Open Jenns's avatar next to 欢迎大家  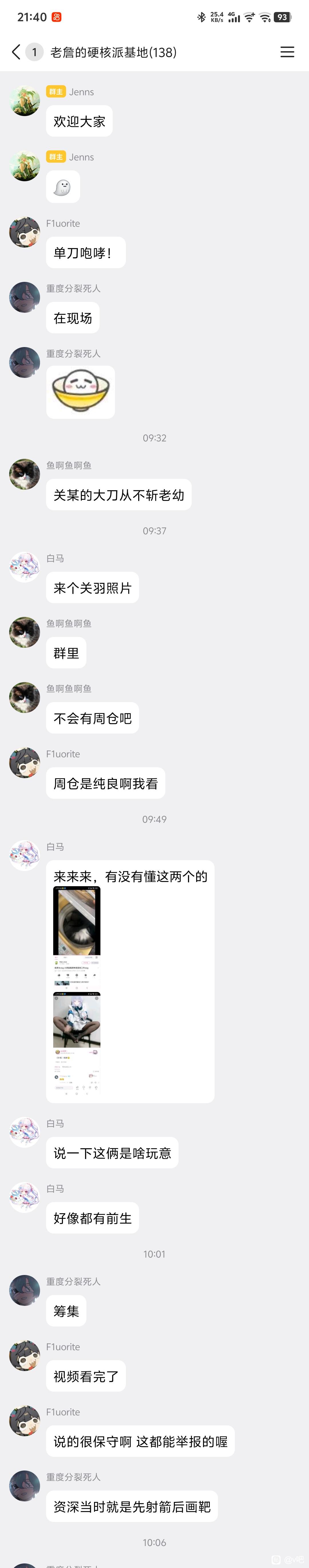(24, 101)
